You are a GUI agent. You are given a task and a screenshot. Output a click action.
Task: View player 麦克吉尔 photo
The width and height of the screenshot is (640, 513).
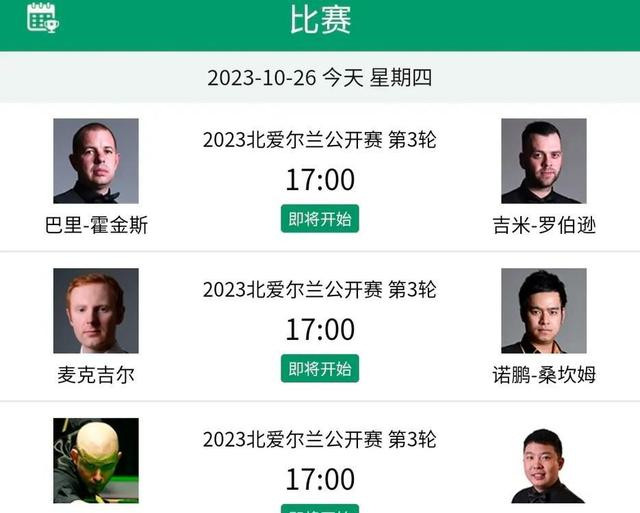(96, 310)
